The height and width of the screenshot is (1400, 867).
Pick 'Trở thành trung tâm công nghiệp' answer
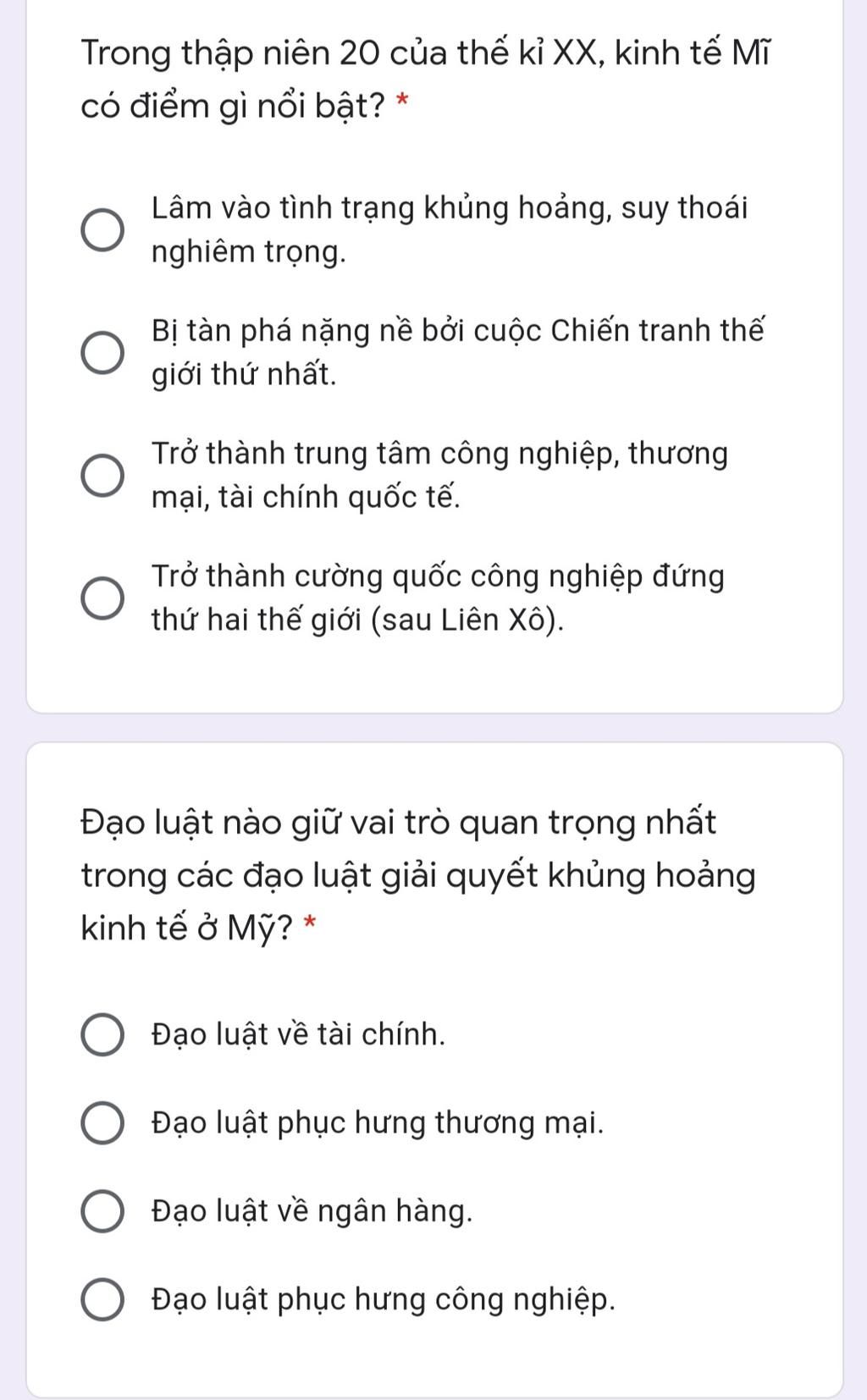coord(102,475)
